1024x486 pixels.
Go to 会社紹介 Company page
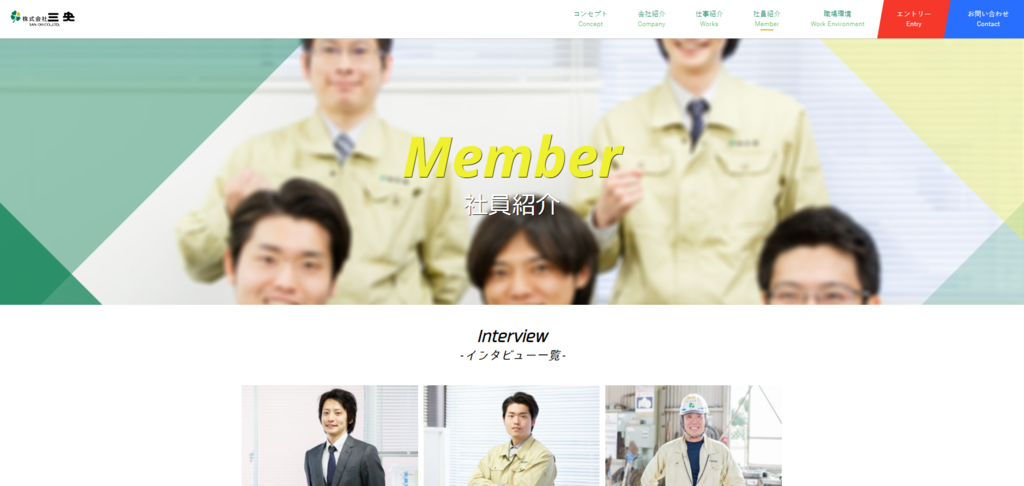[x=651, y=18]
